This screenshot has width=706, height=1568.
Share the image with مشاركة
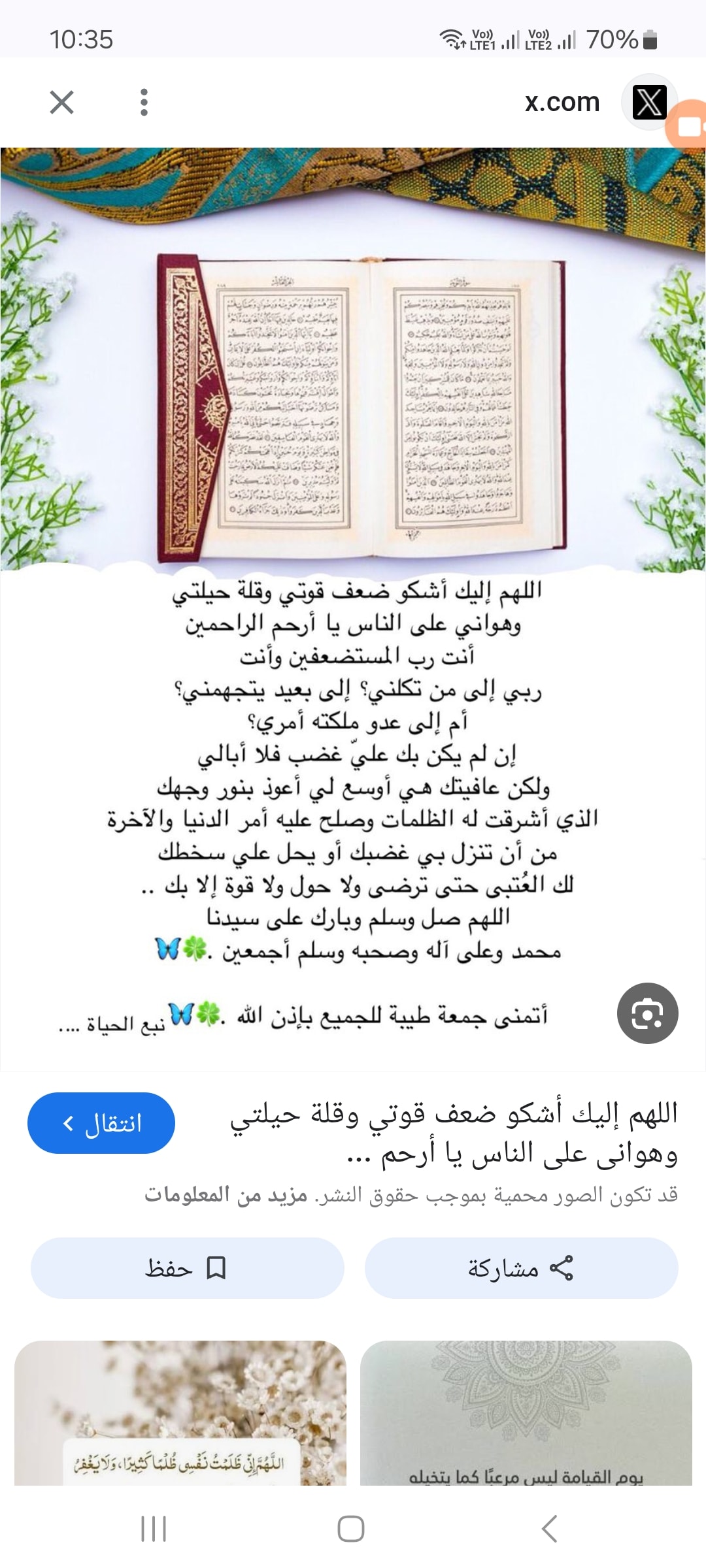coord(521,1268)
